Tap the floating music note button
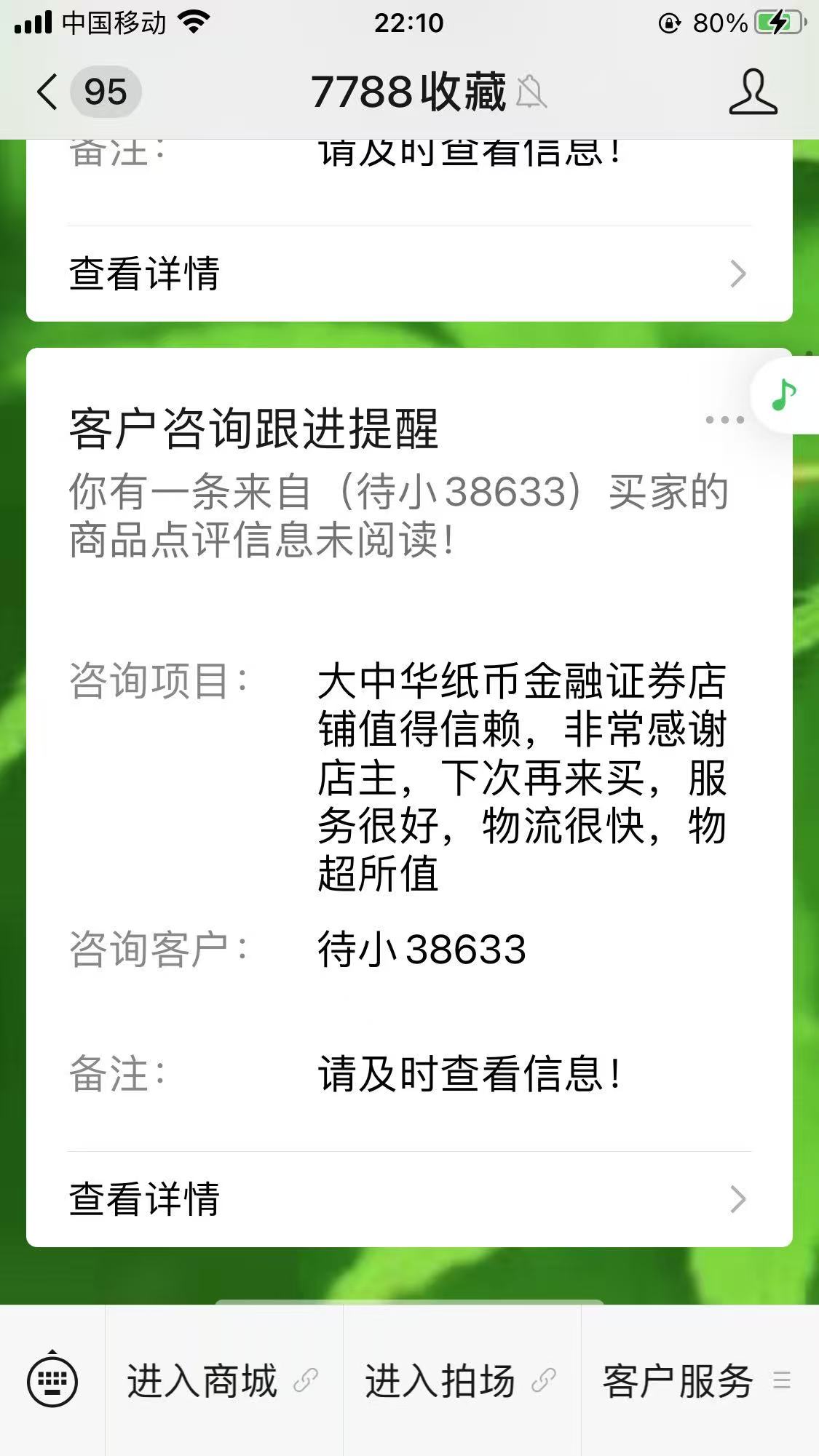Screen dimensions: 819x1456 pos(784,395)
